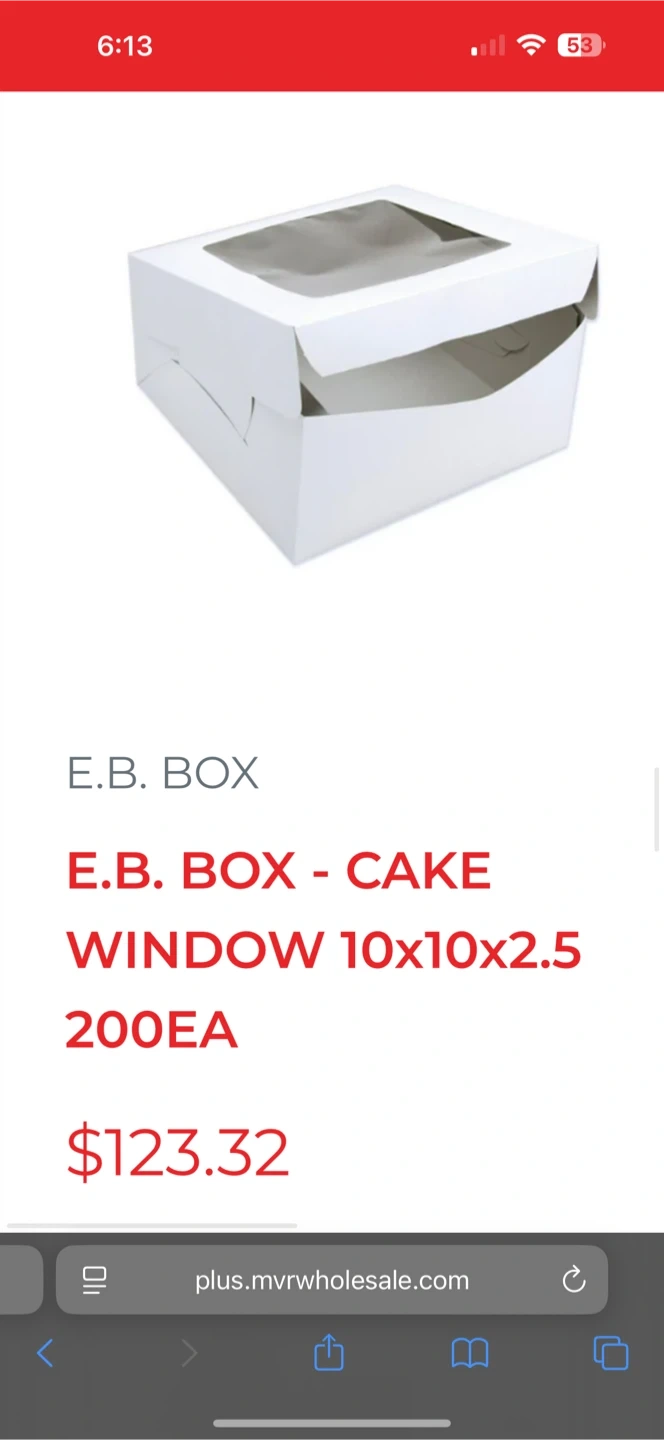Open the page settings menu in address bar
Viewport: 664px width, 1440px height.
coord(95,1280)
